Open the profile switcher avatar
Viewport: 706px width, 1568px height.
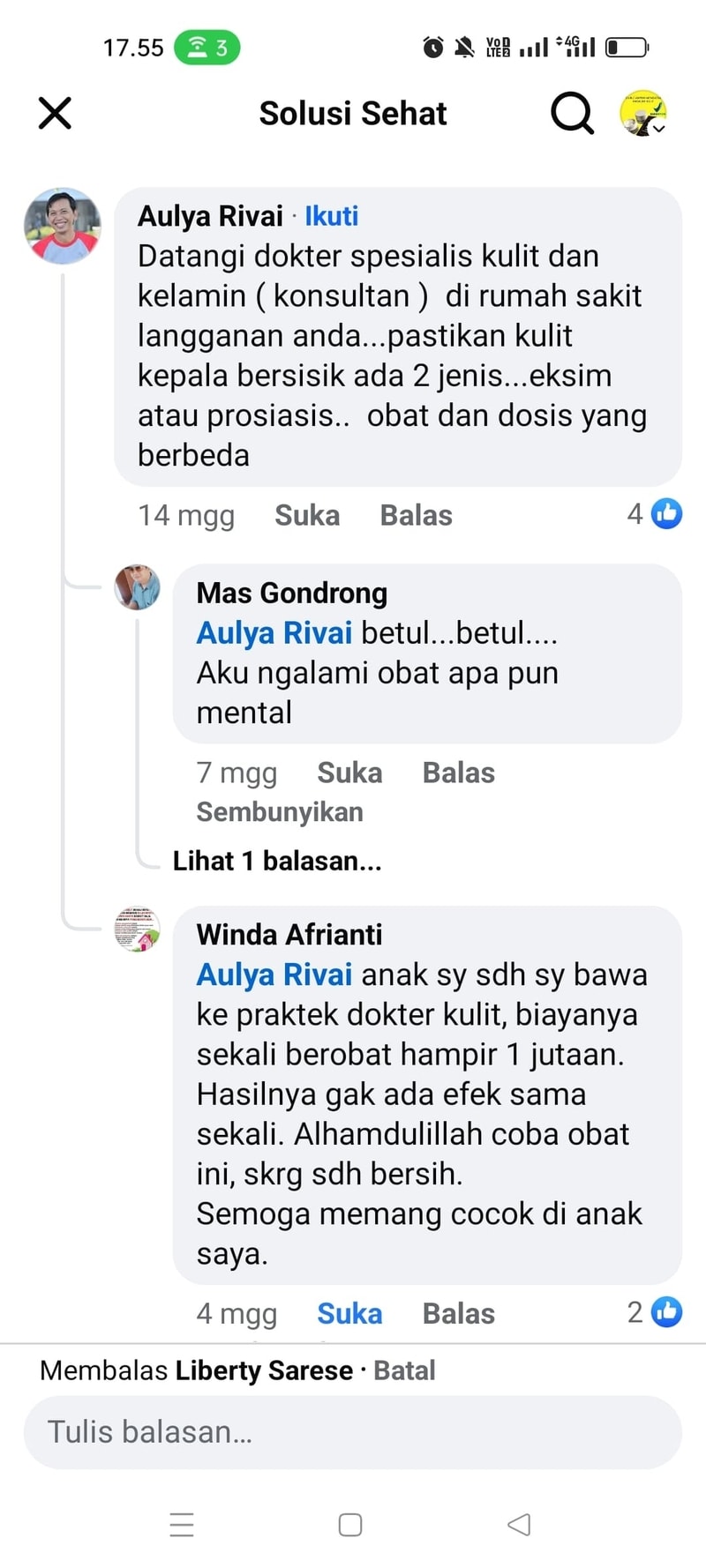tap(643, 113)
